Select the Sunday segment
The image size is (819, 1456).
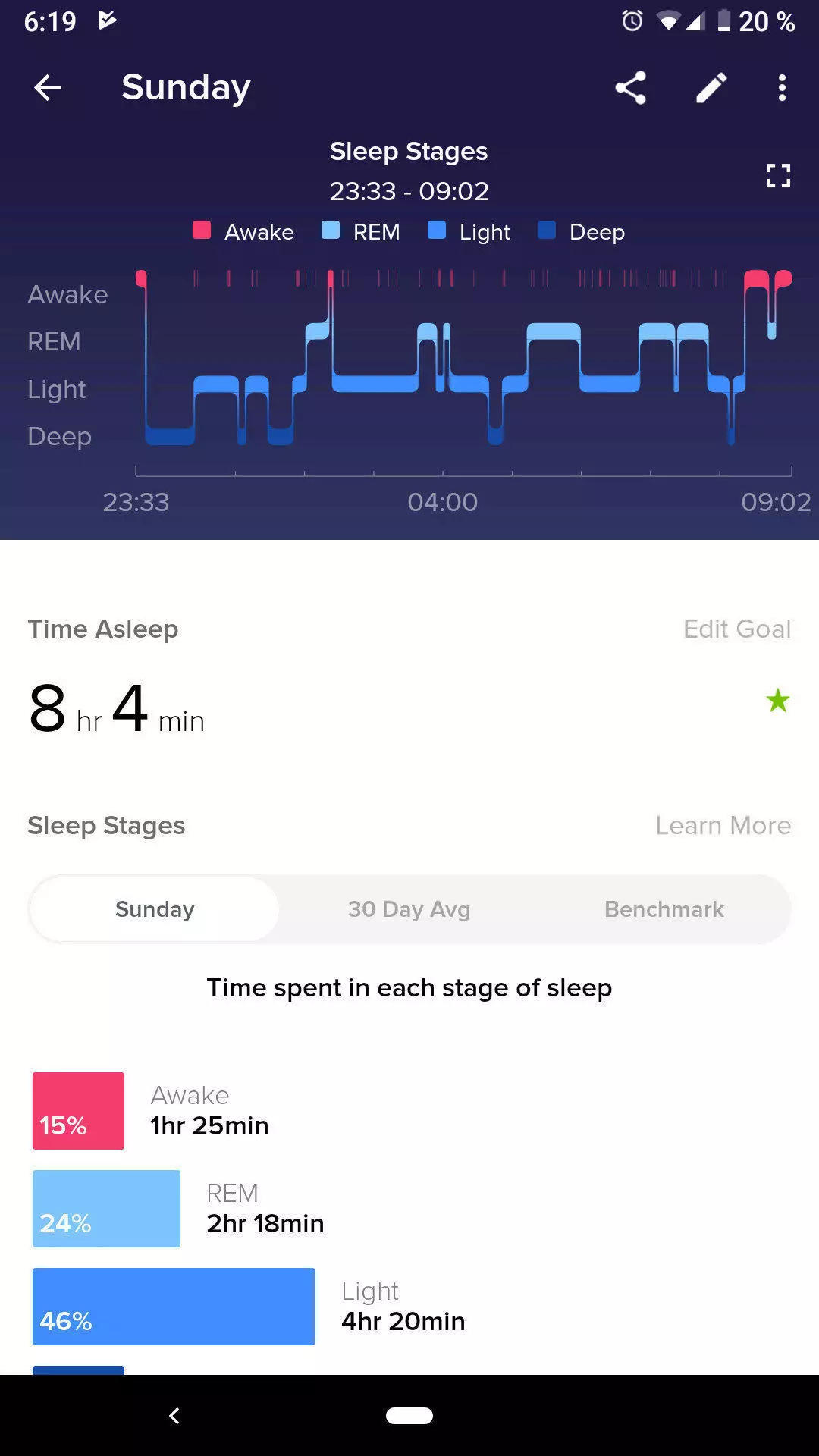[155, 909]
